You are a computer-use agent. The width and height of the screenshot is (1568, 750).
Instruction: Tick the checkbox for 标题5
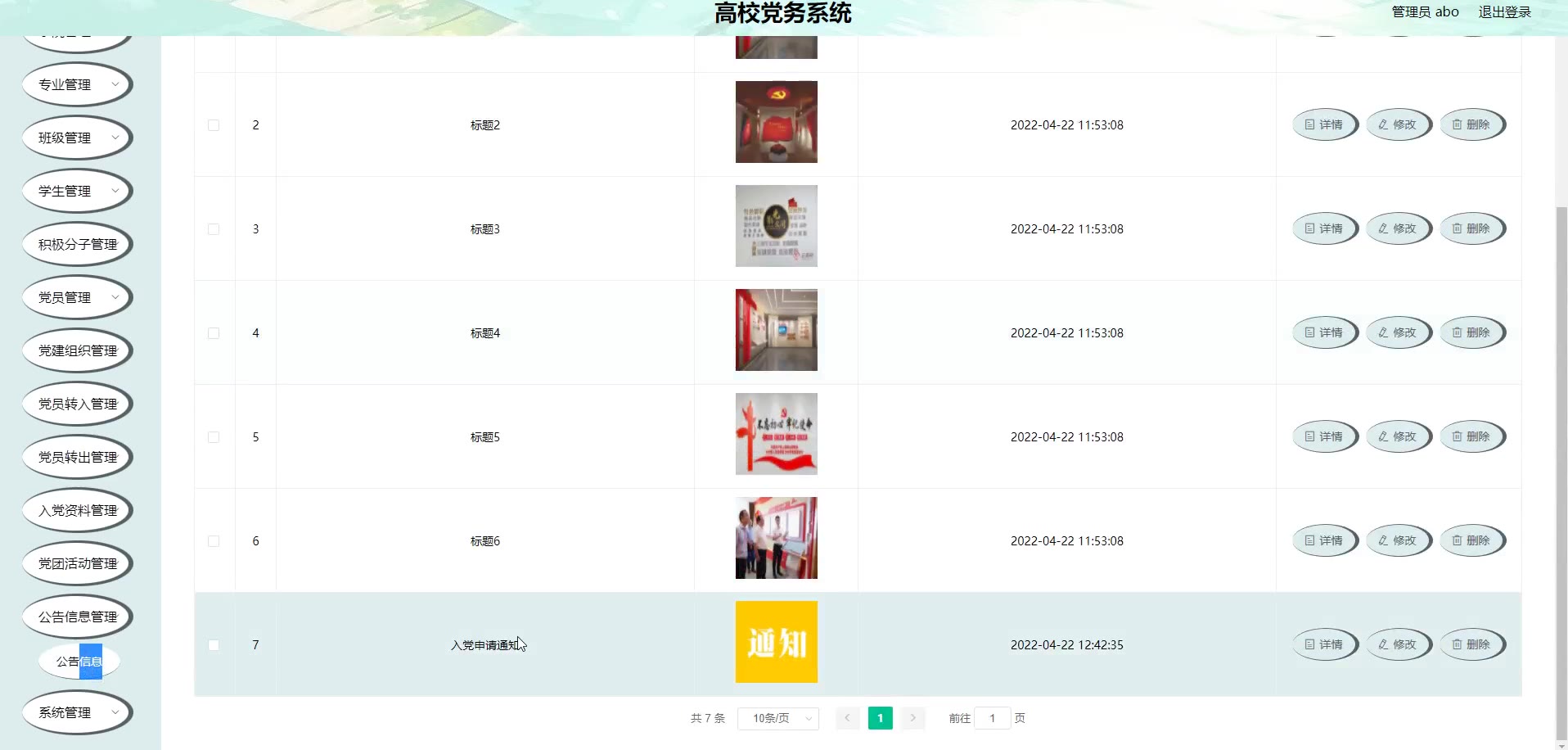214,437
